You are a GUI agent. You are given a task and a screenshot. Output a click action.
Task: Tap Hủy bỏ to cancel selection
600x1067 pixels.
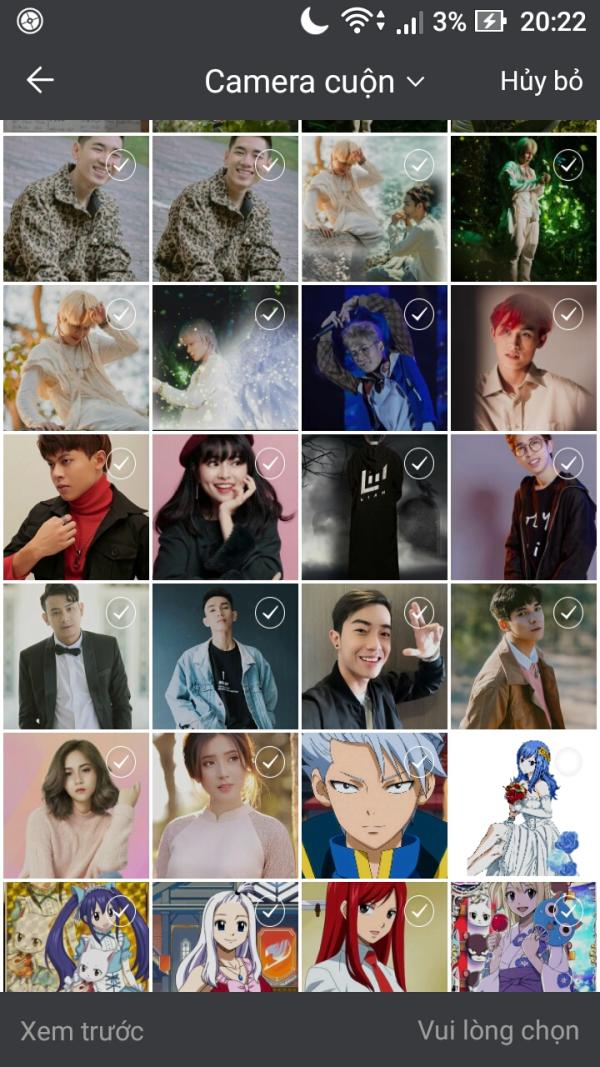[541, 81]
